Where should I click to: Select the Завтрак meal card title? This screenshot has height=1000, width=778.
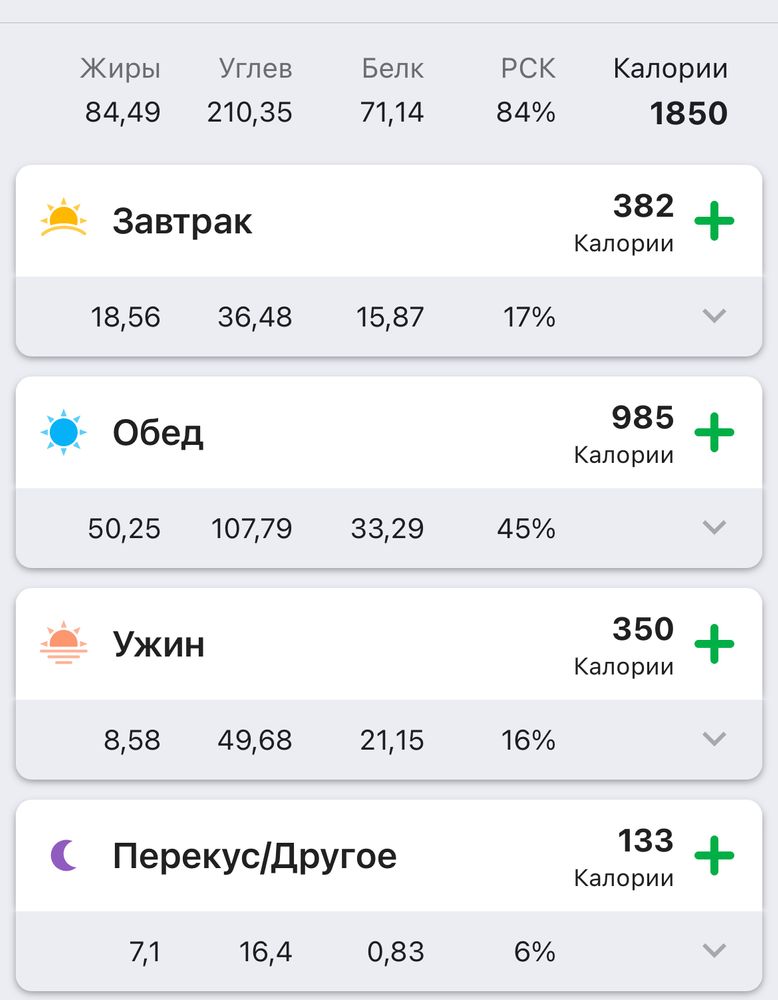(183, 221)
